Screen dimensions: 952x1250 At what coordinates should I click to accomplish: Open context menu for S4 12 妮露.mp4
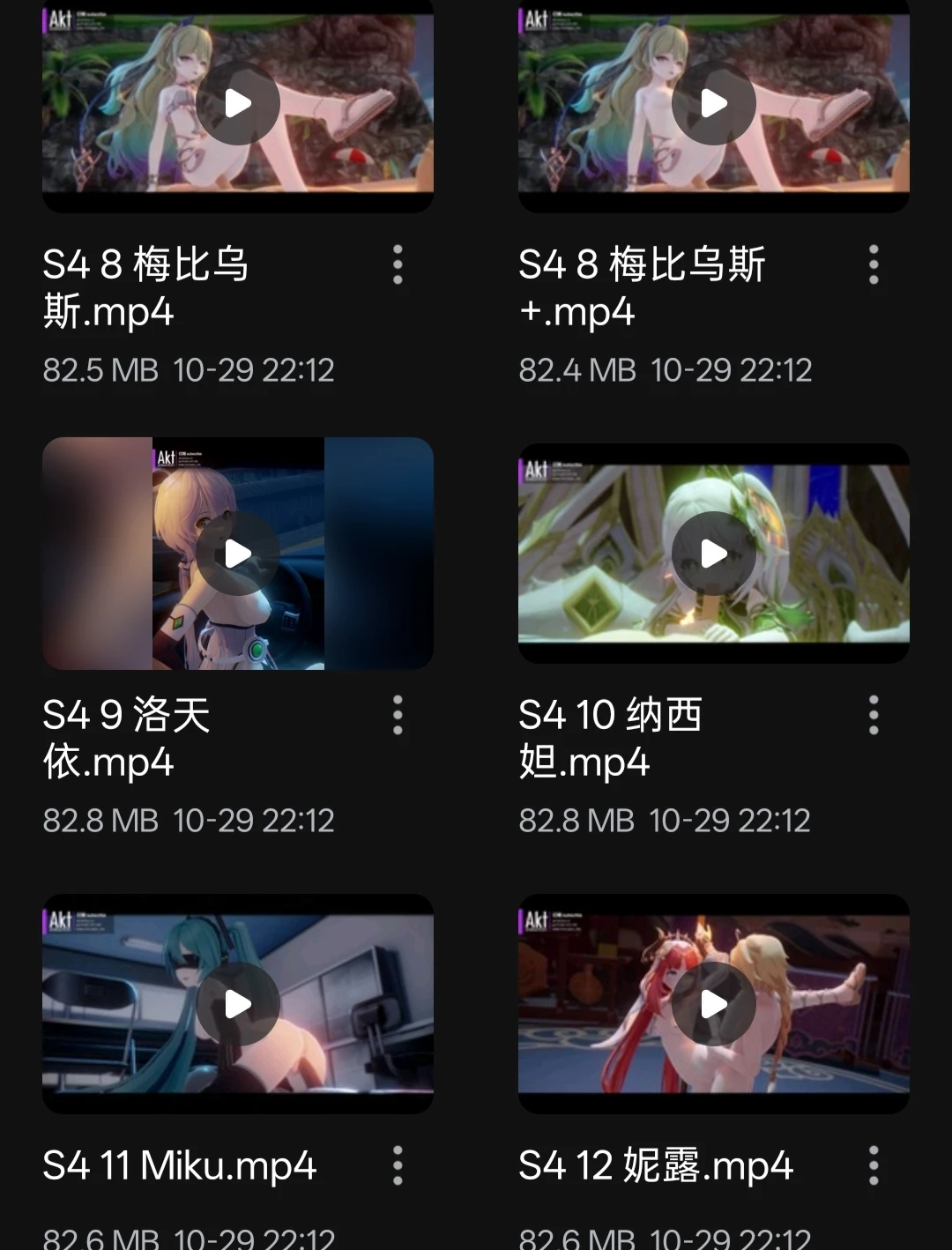(873, 1164)
